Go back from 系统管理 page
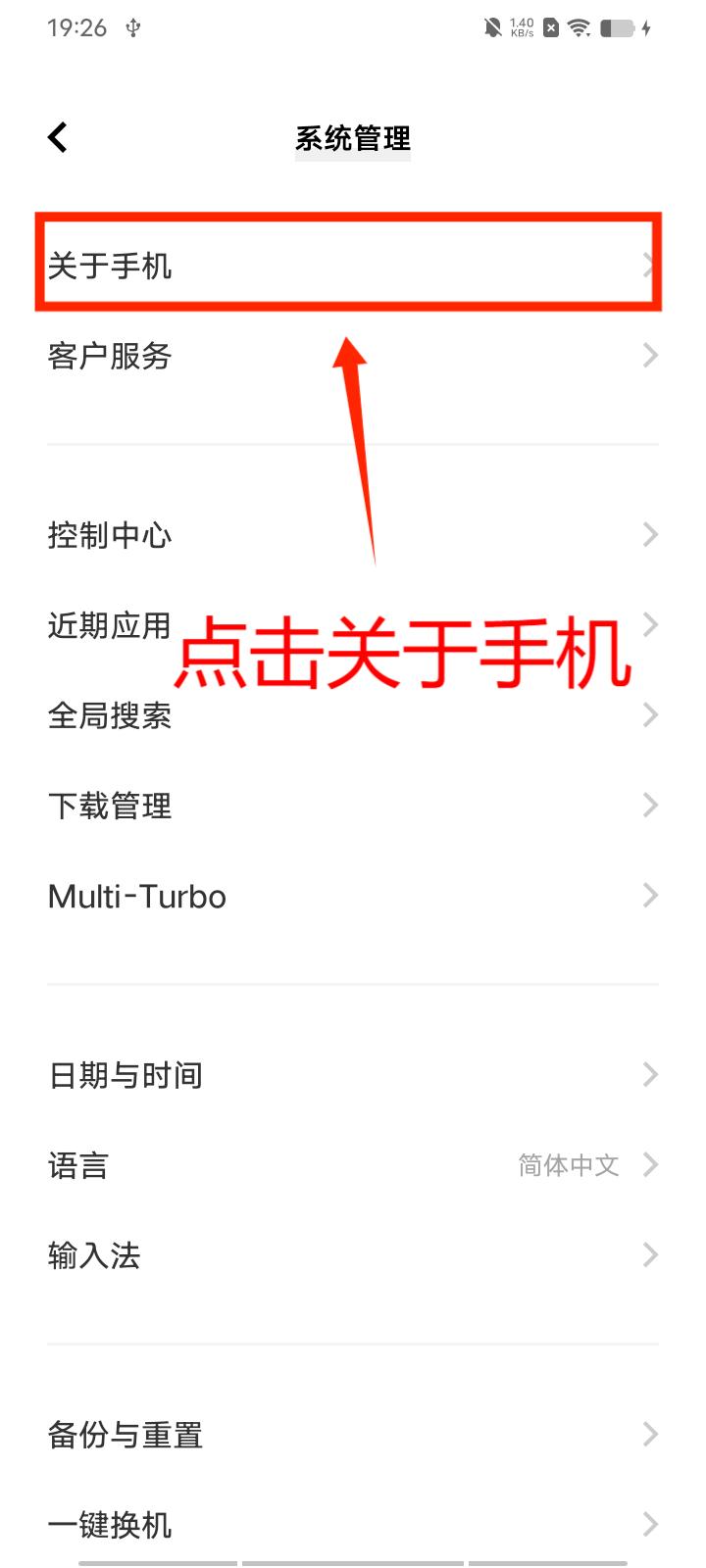The image size is (706, 1568). pyautogui.click(x=58, y=137)
